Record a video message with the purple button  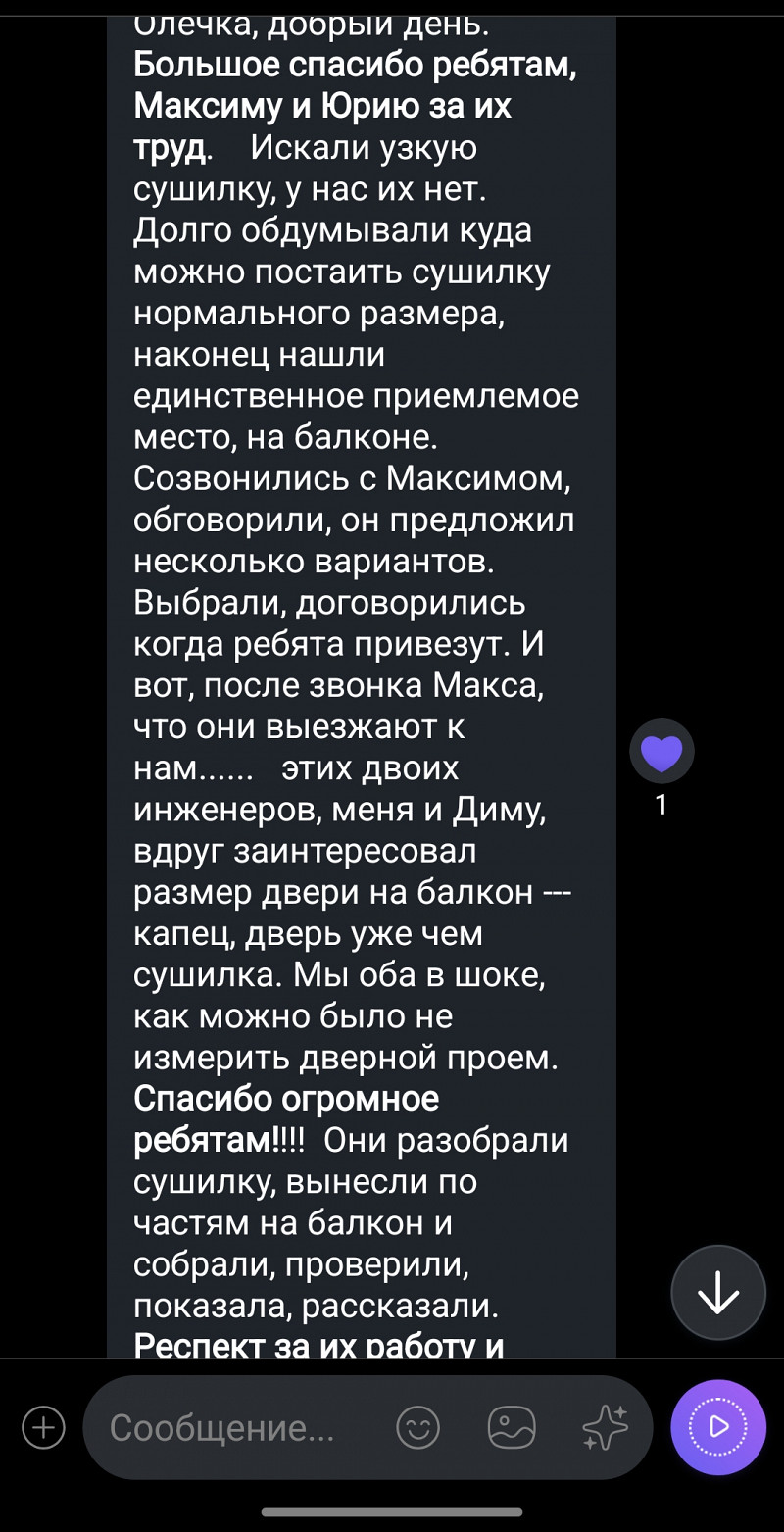pyautogui.click(x=718, y=1426)
